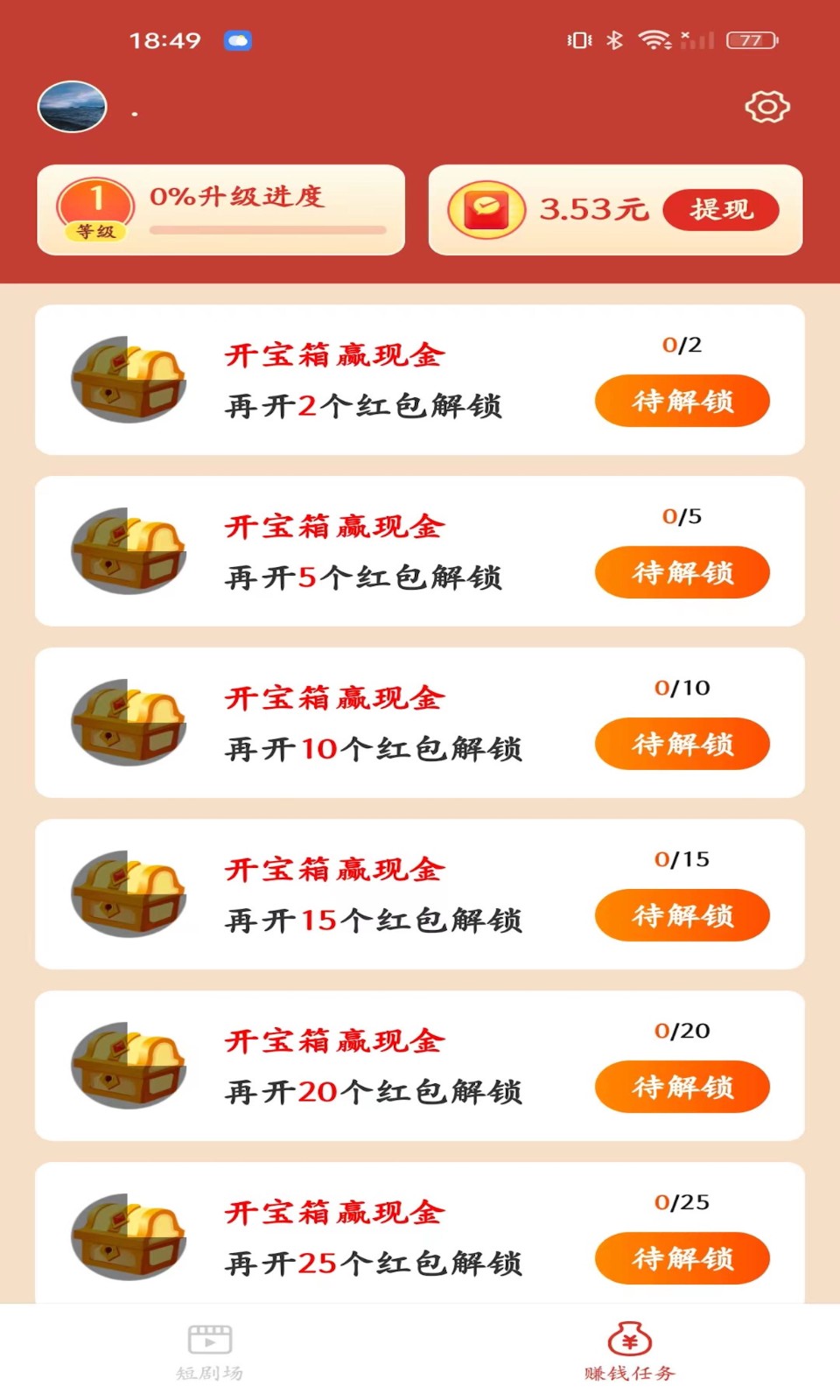Open the user profile avatar
Screen dimensions: 840x1400
[x=73, y=105]
